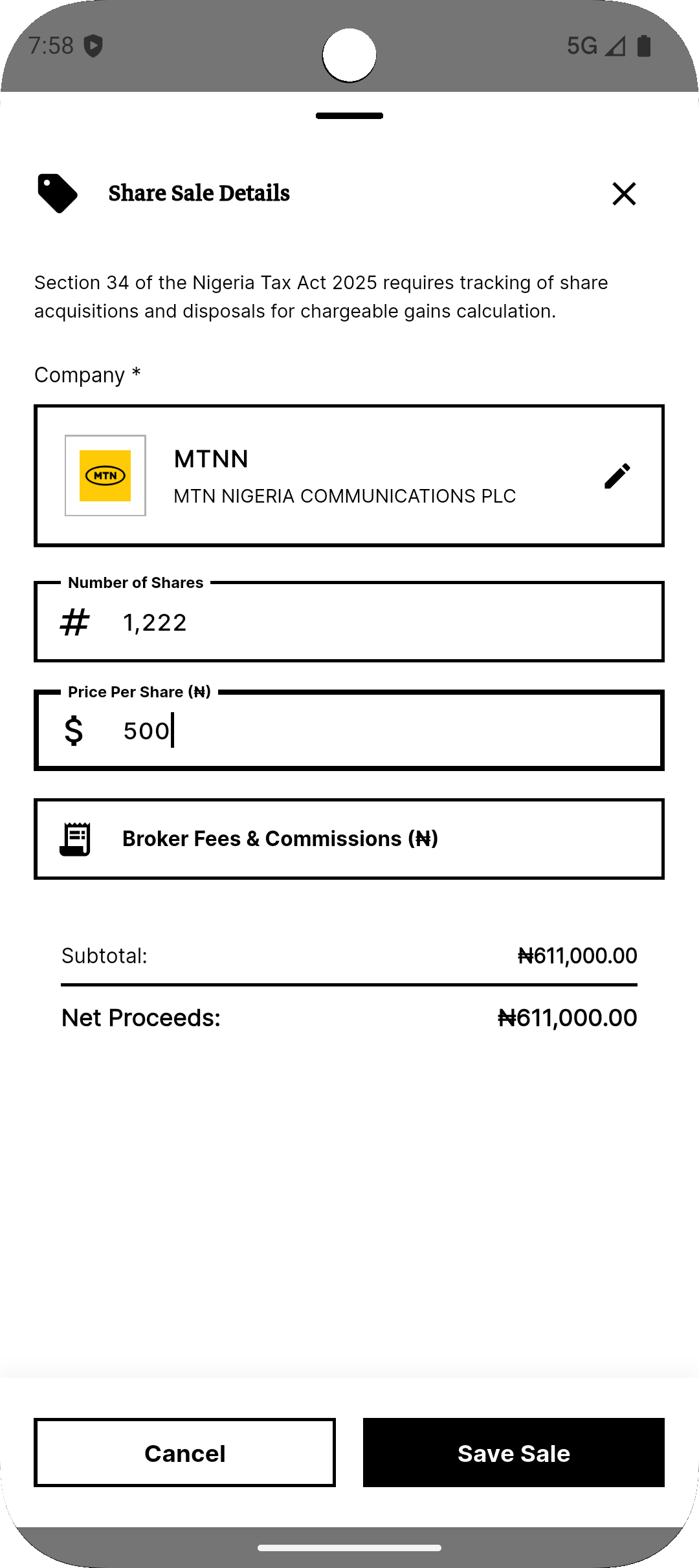Tap the Price Per Share field
This screenshot has width=699, height=1568.
tap(349, 730)
